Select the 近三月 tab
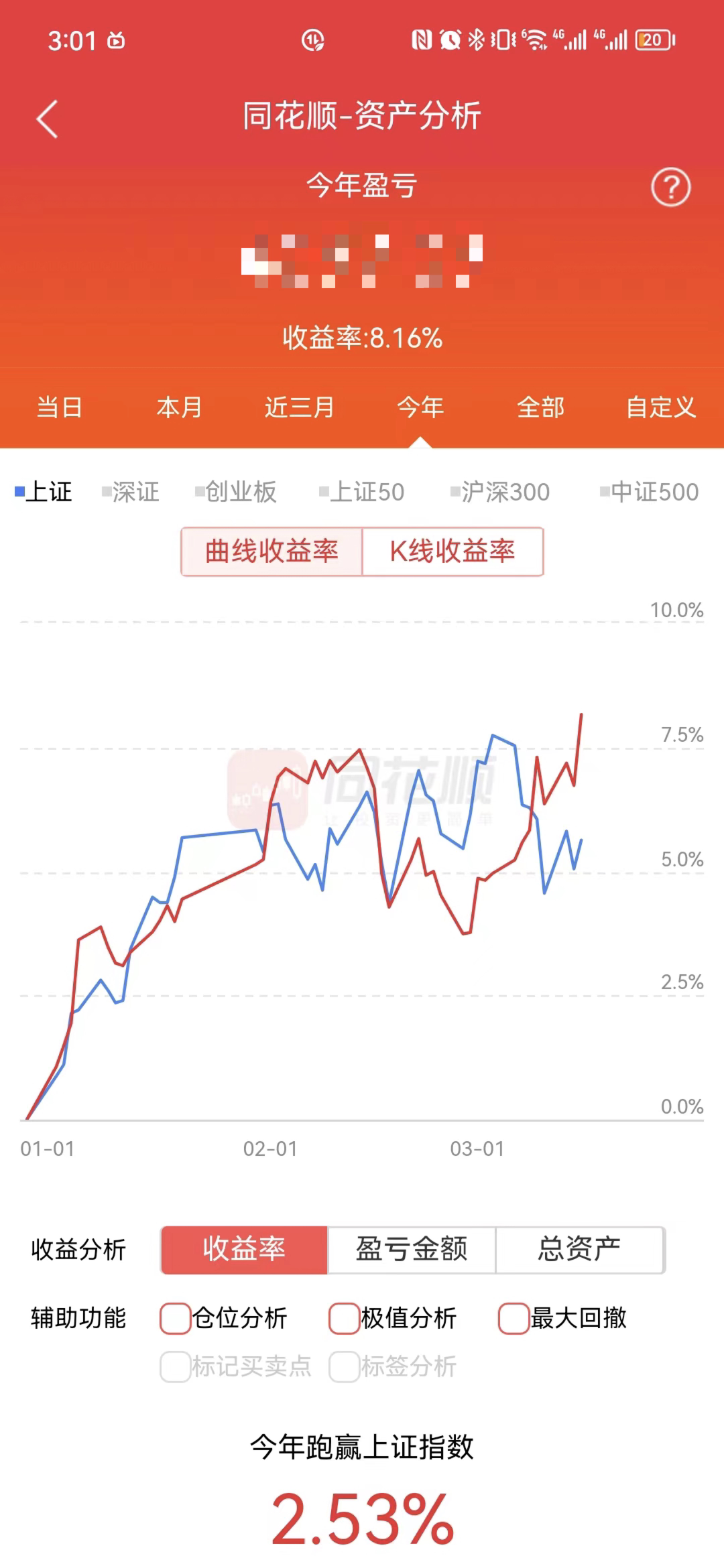This screenshot has height=1568, width=724. 300,407
